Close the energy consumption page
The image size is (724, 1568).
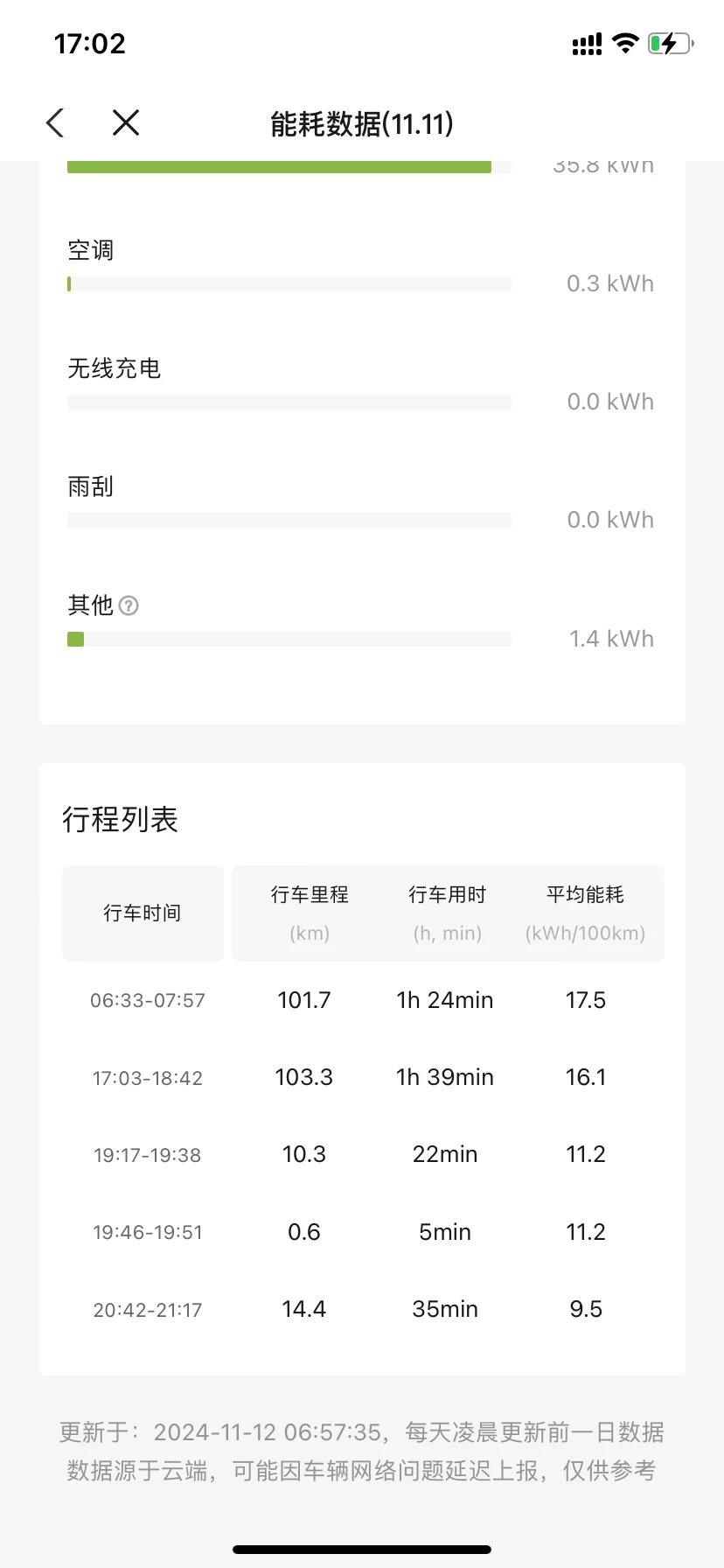126,123
